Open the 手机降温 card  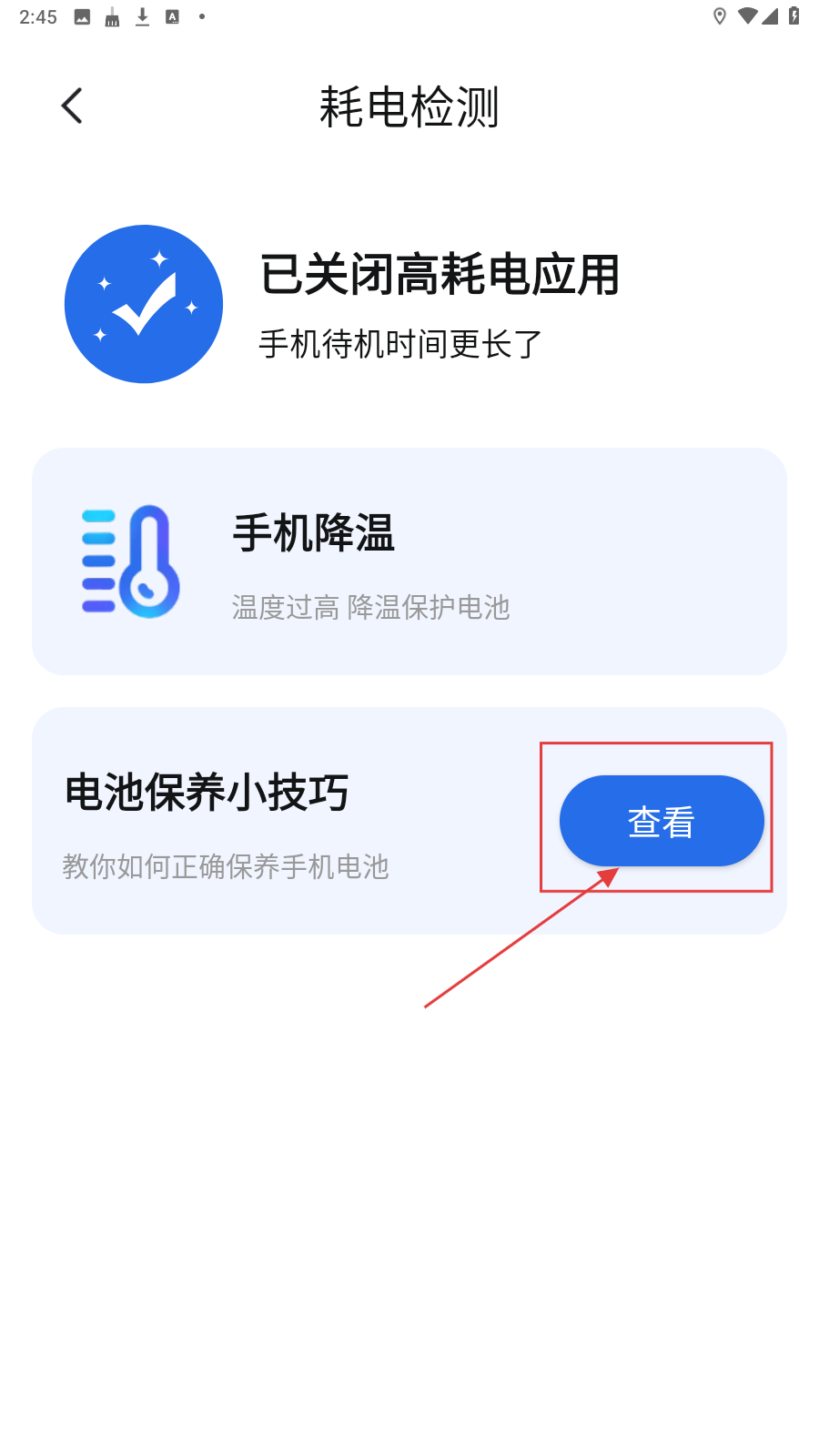point(409,561)
